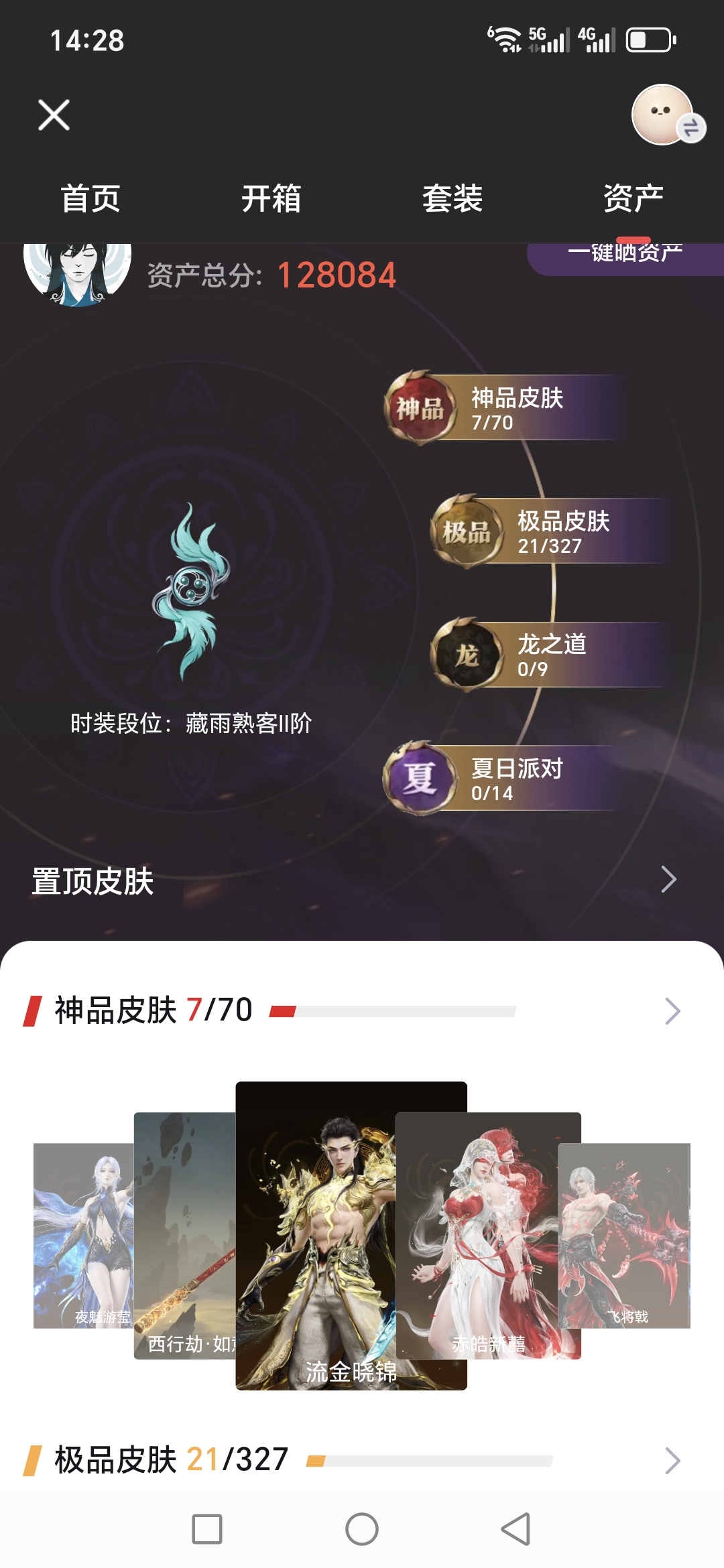Image resolution: width=724 pixels, height=1568 pixels.
Task: Switch to the 首页 tab
Action: pyautogui.click(x=90, y=198)
